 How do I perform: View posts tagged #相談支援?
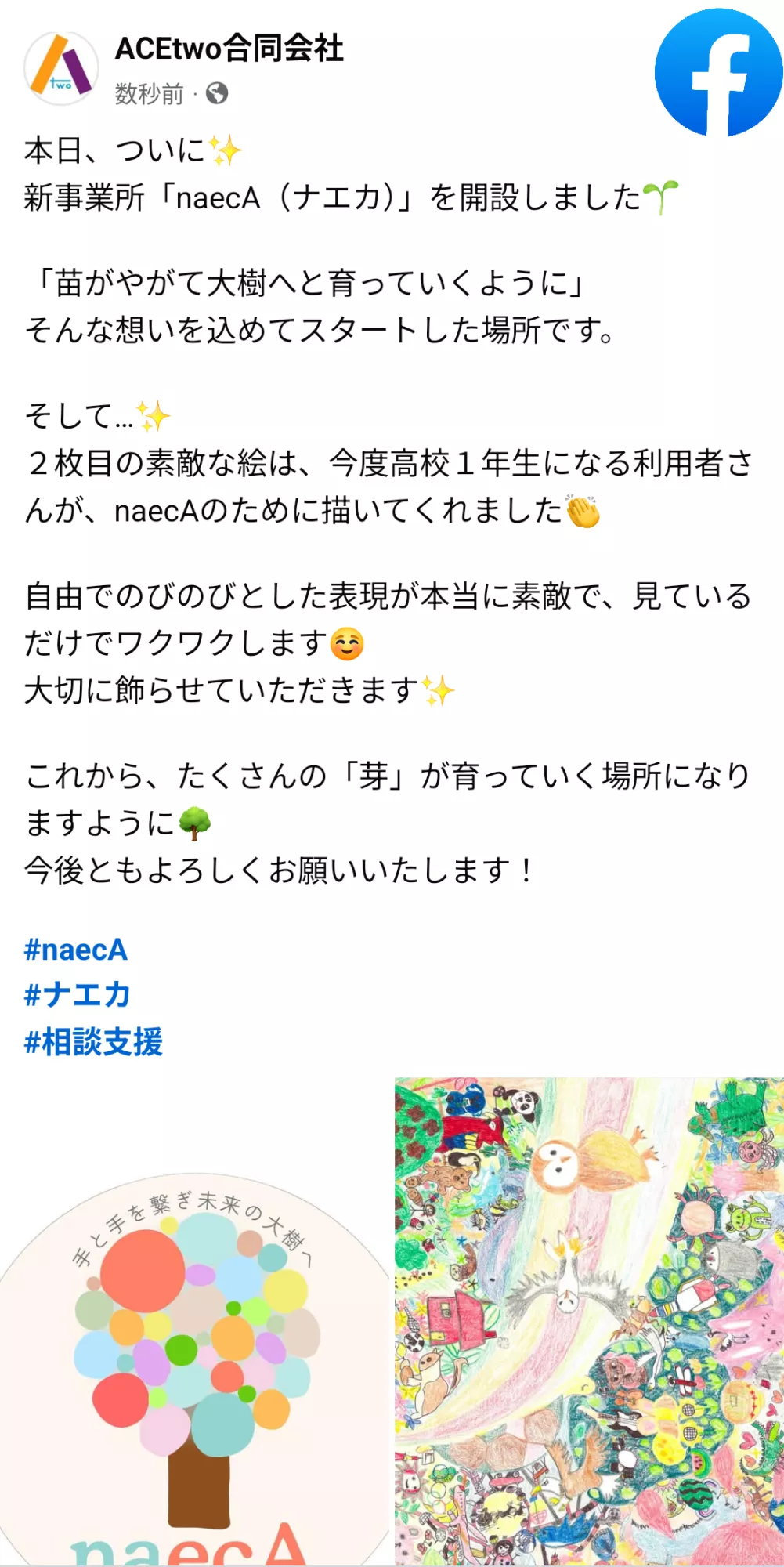pos(93,1042)
